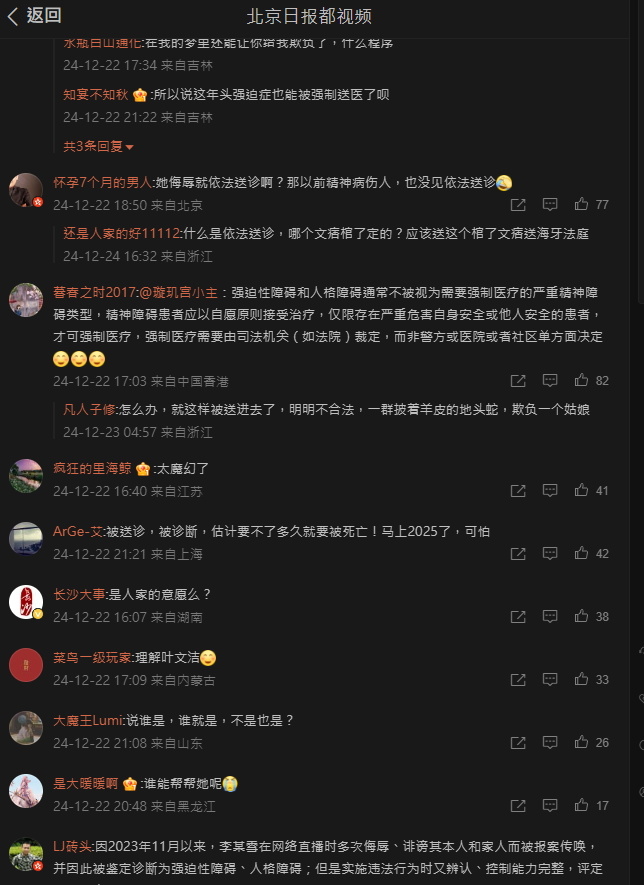Viewport: 644px width, 885px height.
Task: Reply to 暮春之时2017's comment
Action: pos(550,381)
